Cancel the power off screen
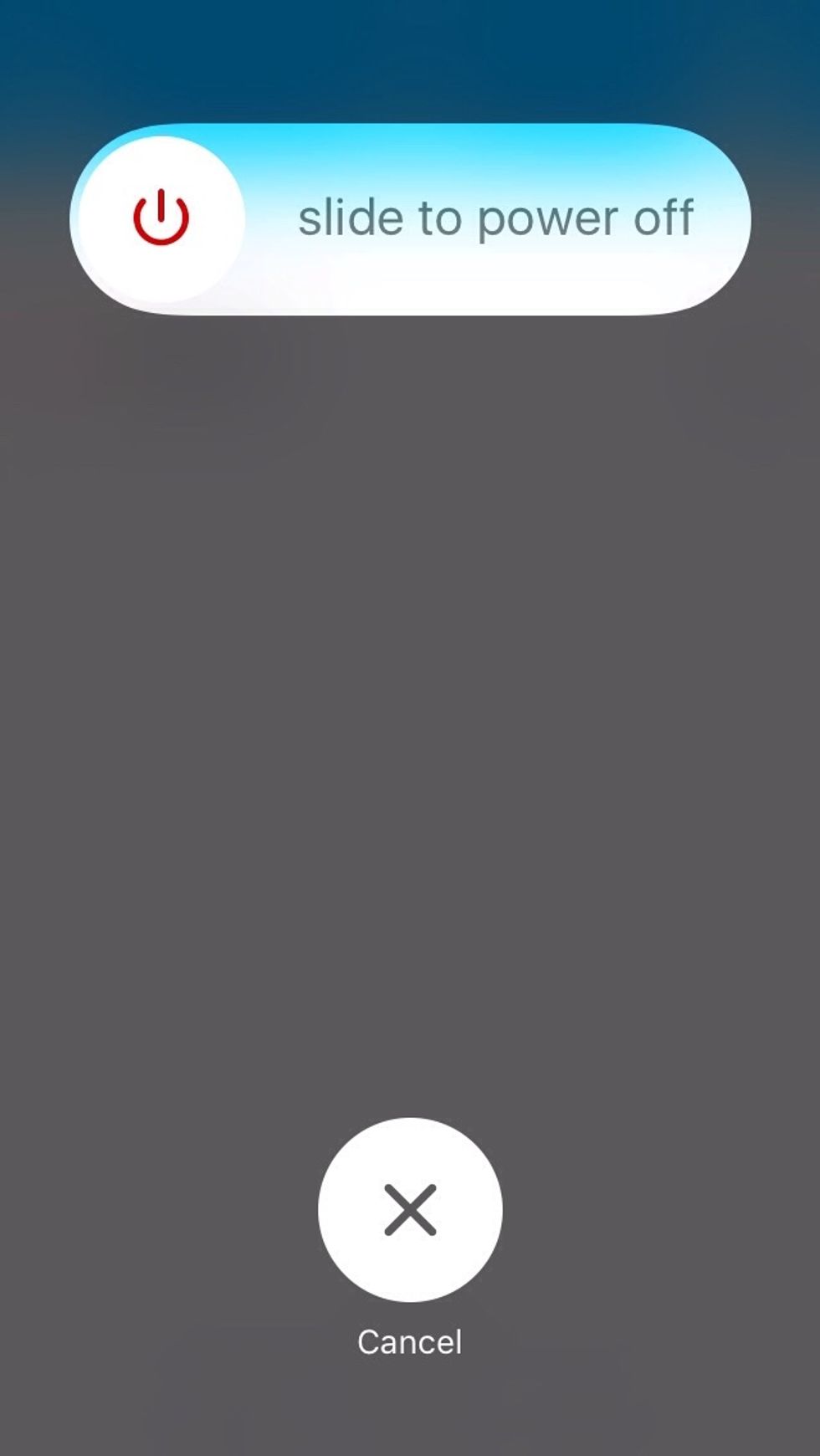 tap(410, 1209)
